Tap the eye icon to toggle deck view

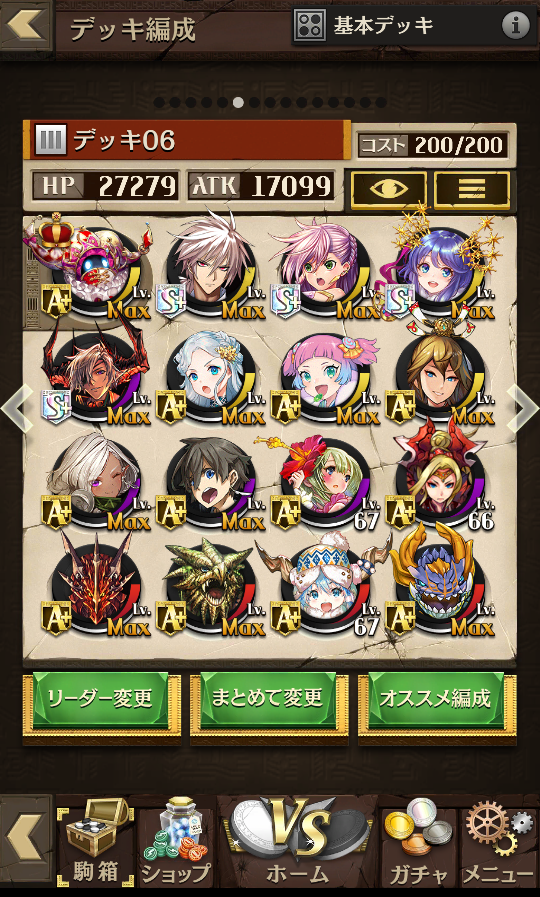point(389,189)
